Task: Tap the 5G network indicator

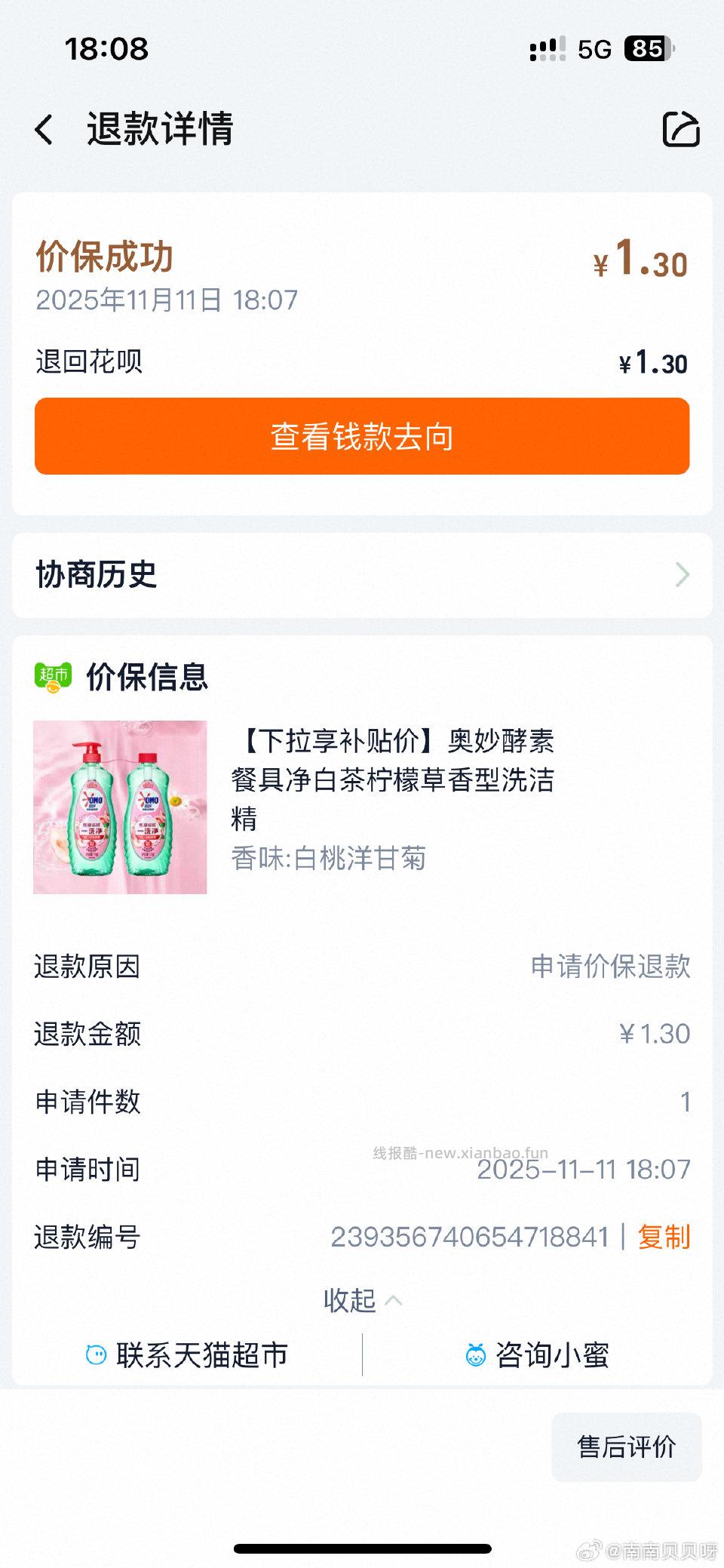Action: 596,49
